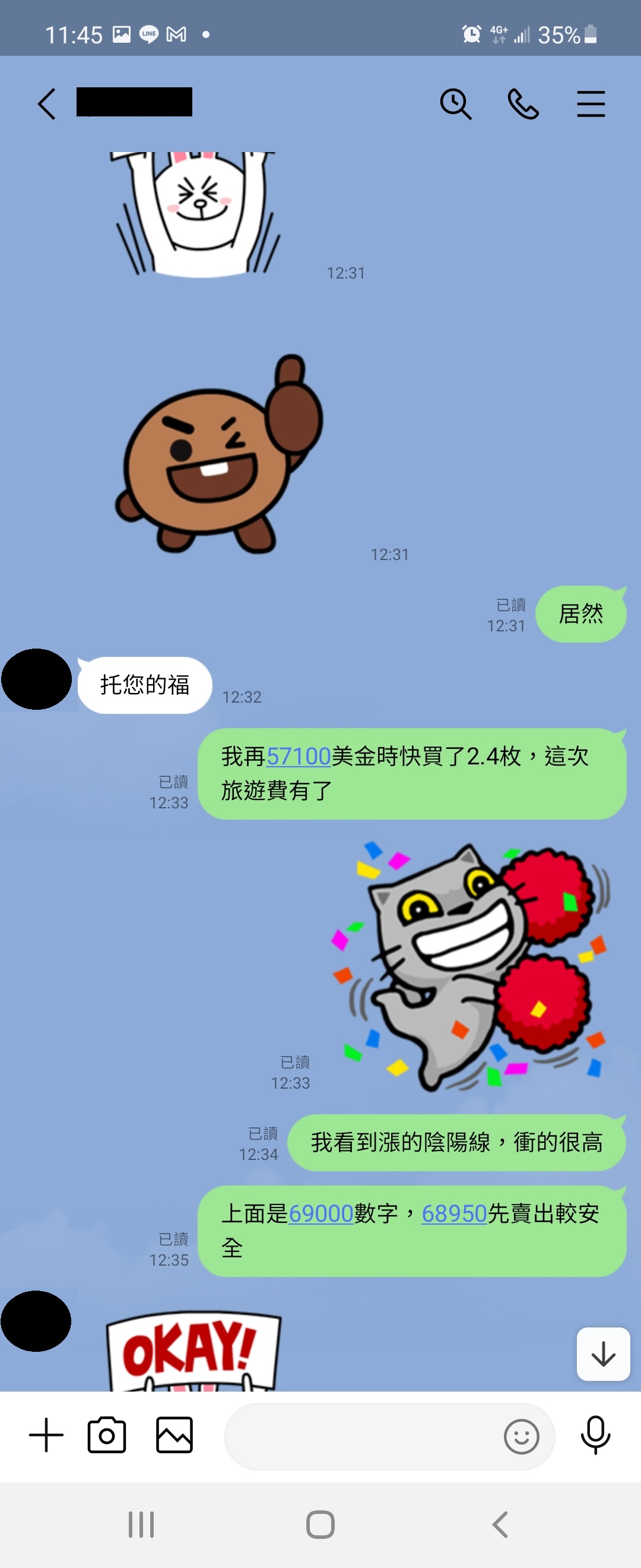This screenshot has height=1568, width=641.
Task: Open the 69000 link in the message
Action: point(320,1214)
